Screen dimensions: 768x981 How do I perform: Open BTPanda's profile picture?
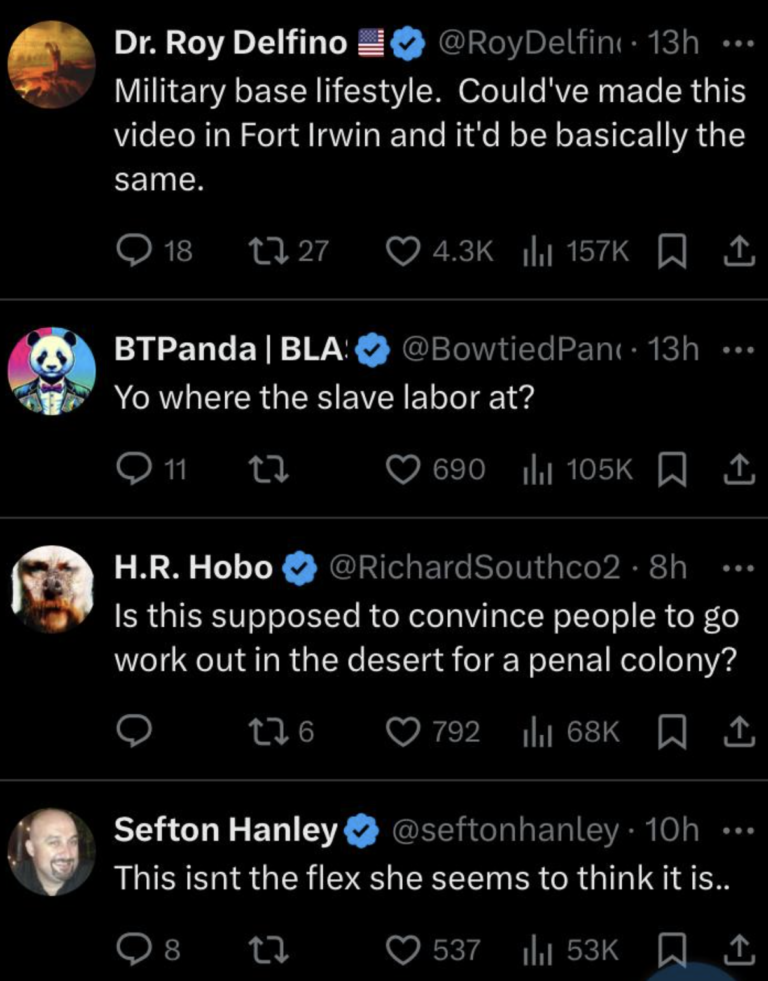[x=51, y=371]
